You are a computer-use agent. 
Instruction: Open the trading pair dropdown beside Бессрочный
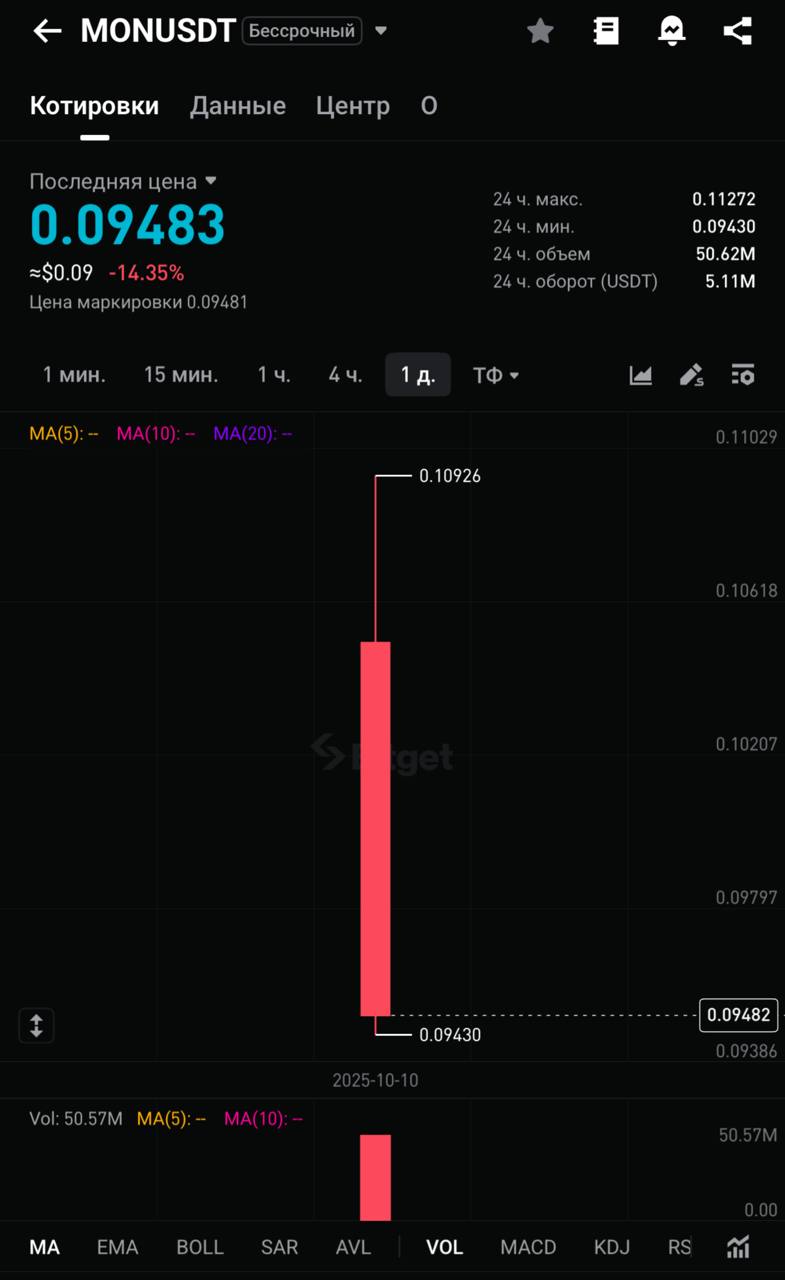381,31
